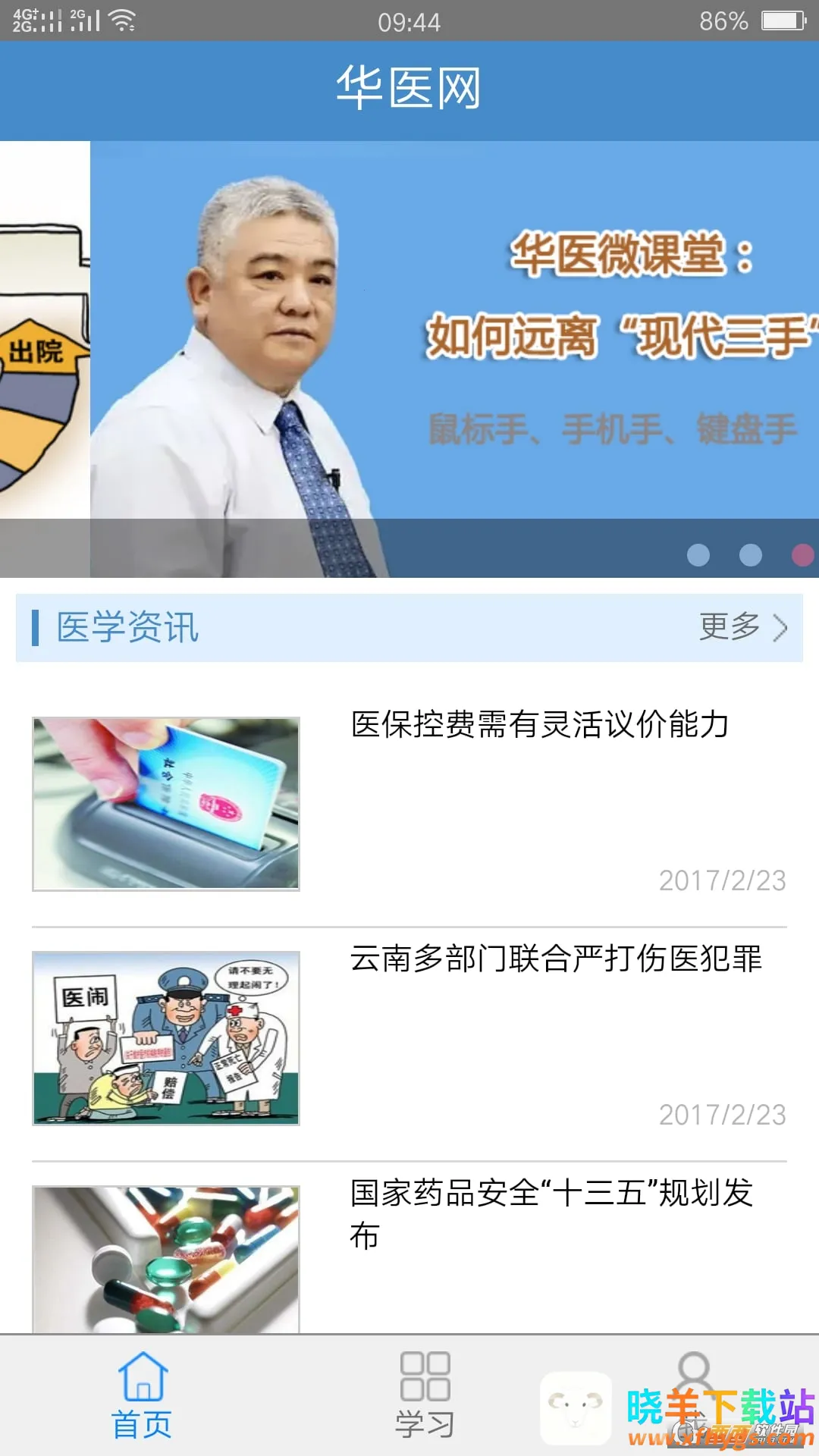Switch to the 学习 tab
Image resolution: width=819 pixels, height=1456 pixels.
pyautogui.click(x=425, y=1395)
